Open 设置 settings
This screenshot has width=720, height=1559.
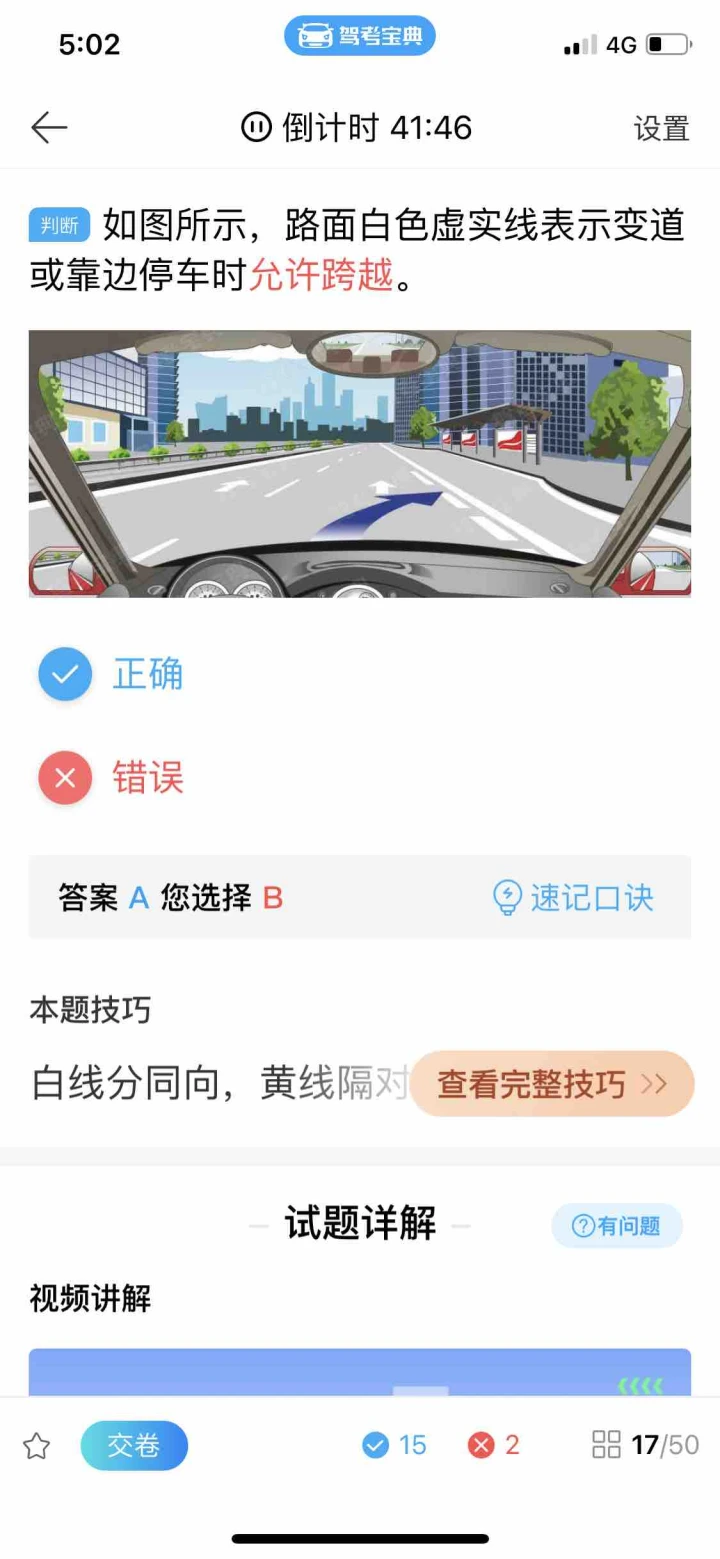pyautogui.click(x=661, y=129)
